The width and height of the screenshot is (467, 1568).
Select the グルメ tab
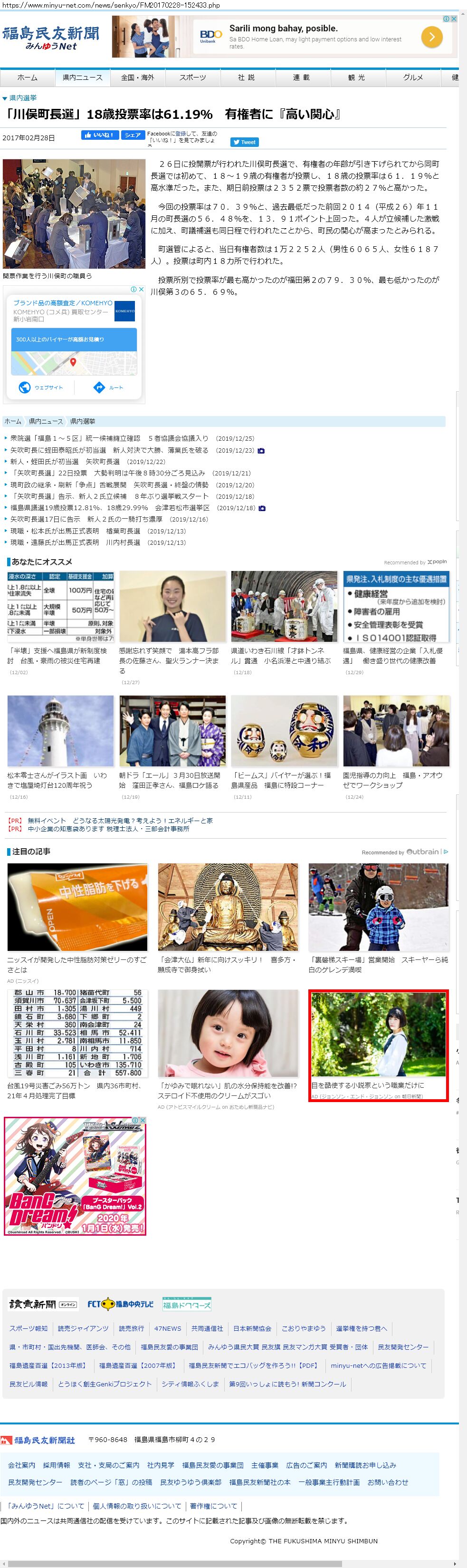[x=413, y=77]
